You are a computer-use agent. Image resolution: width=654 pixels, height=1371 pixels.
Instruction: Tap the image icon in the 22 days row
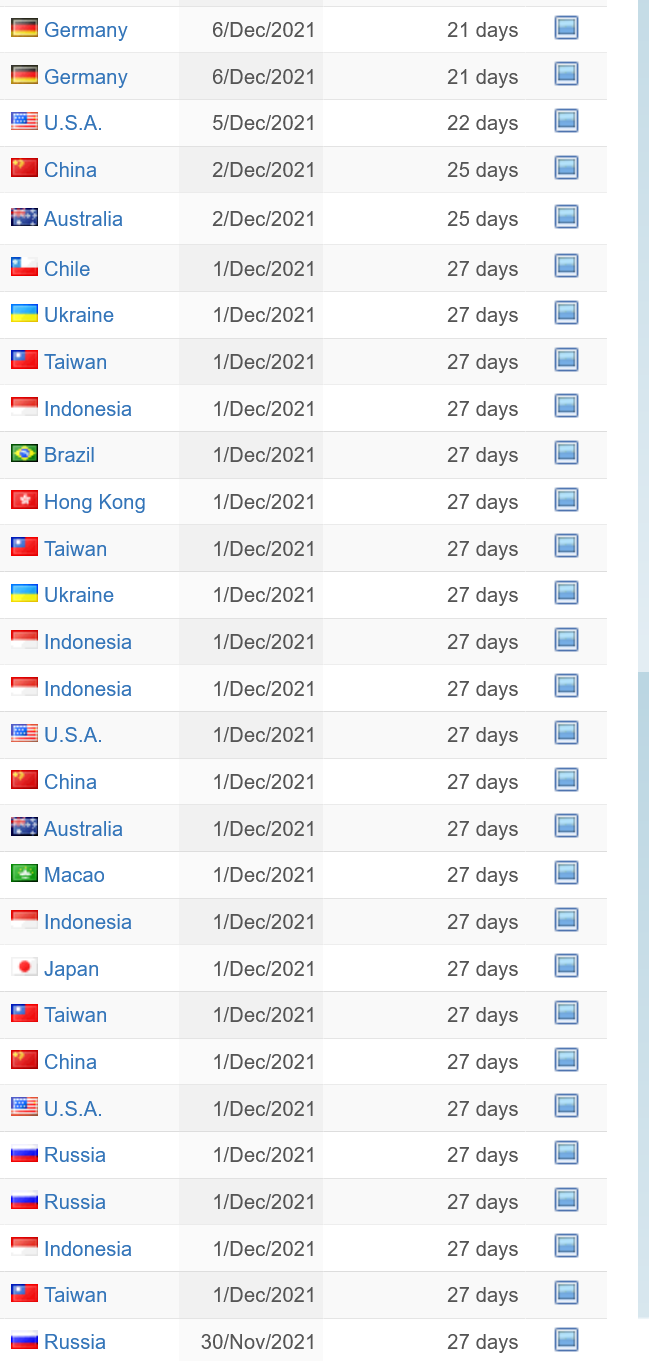(567, 121)
